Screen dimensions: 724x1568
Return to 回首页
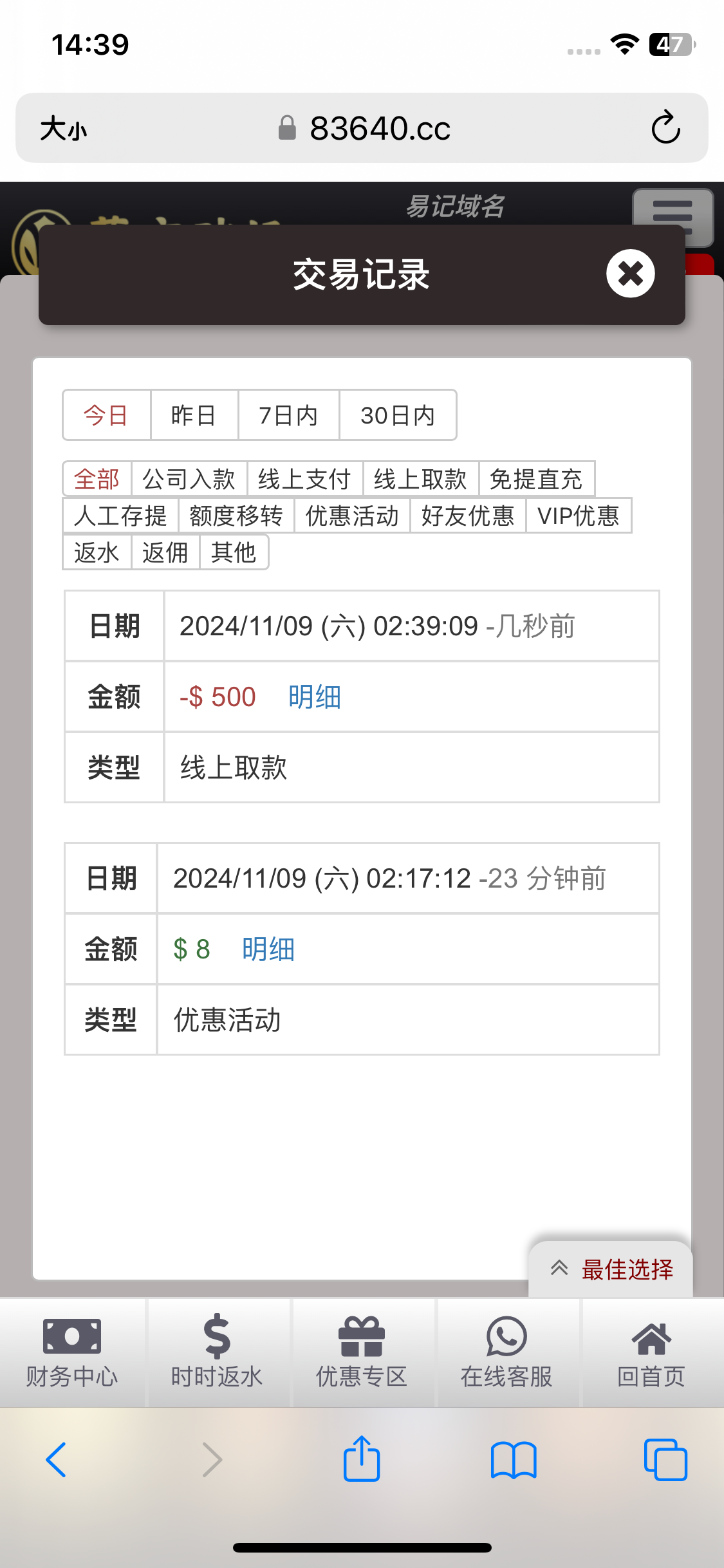[x=651, y=1352]
